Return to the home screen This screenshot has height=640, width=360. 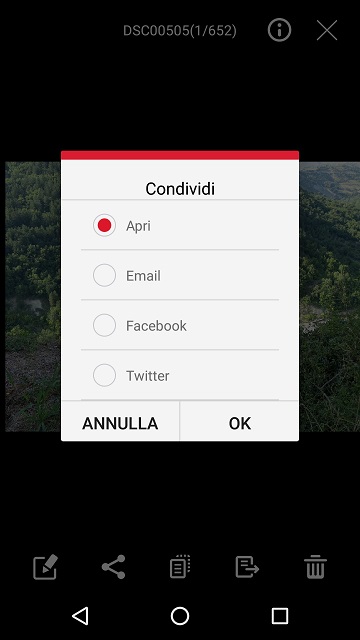point(180,616)
